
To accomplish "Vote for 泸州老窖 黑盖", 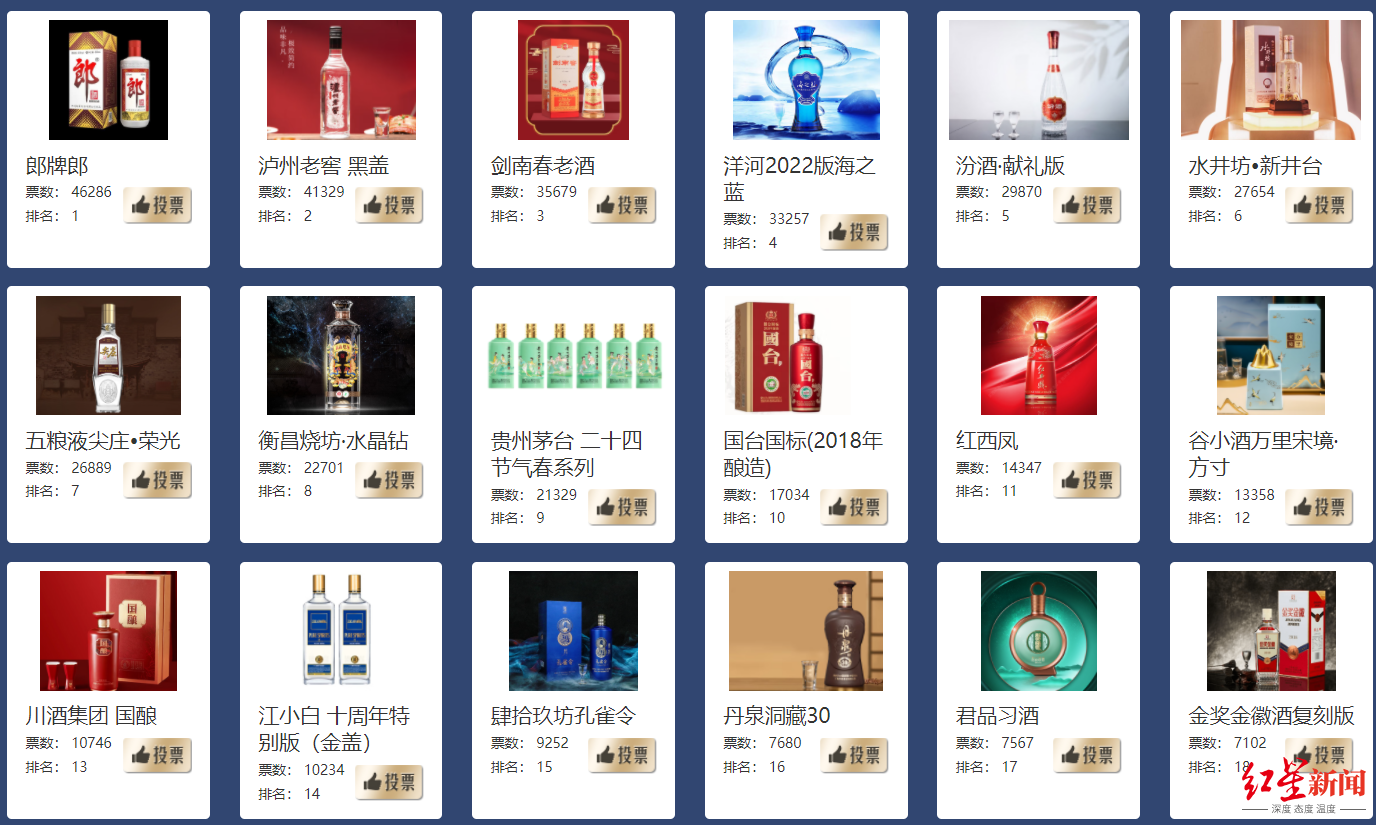I will (x=389, y=205).
